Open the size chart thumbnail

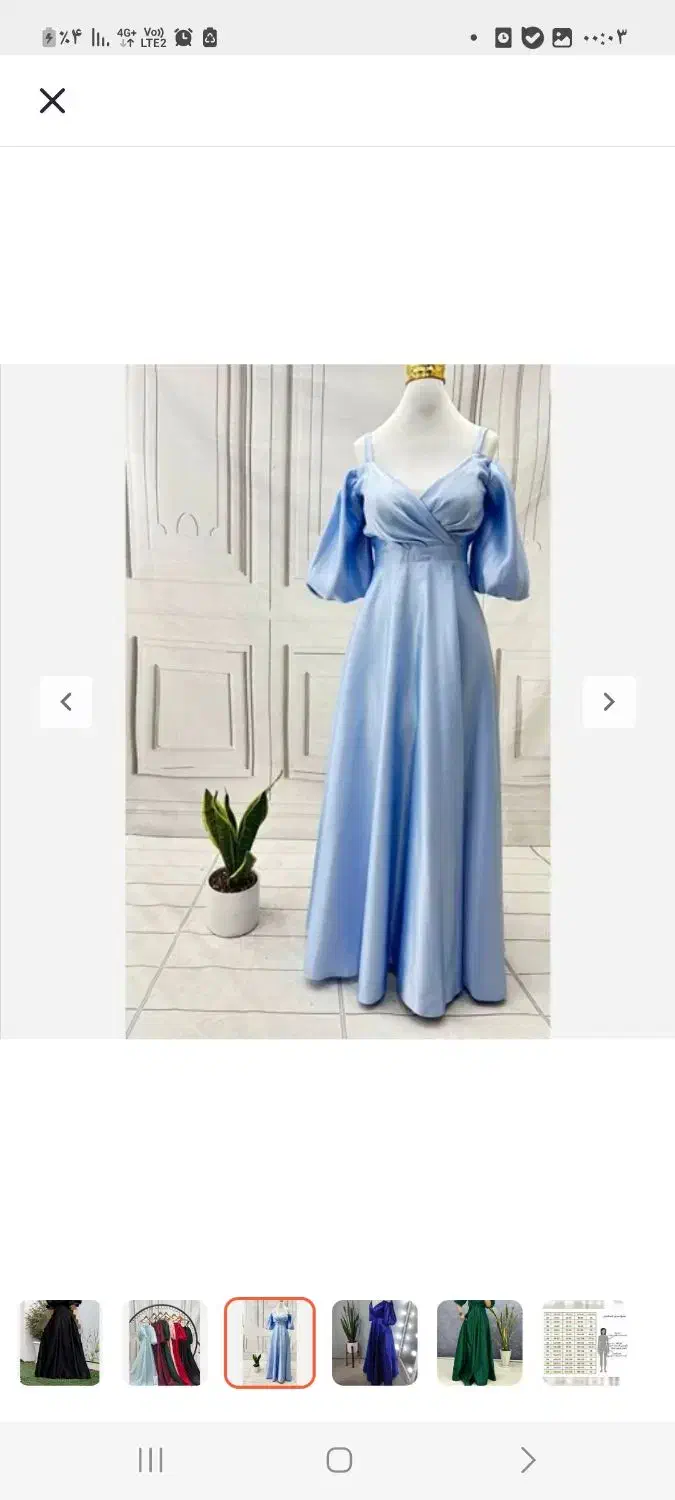point(583,1342)
